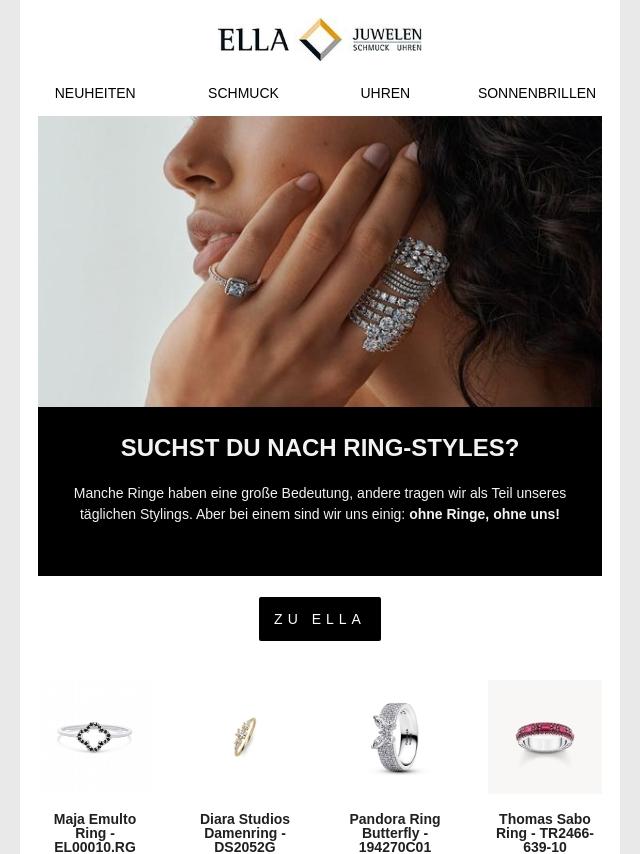640x854 pixels.
Task: Open the SCHMUCK category
Action: click(x=243, y=93)
